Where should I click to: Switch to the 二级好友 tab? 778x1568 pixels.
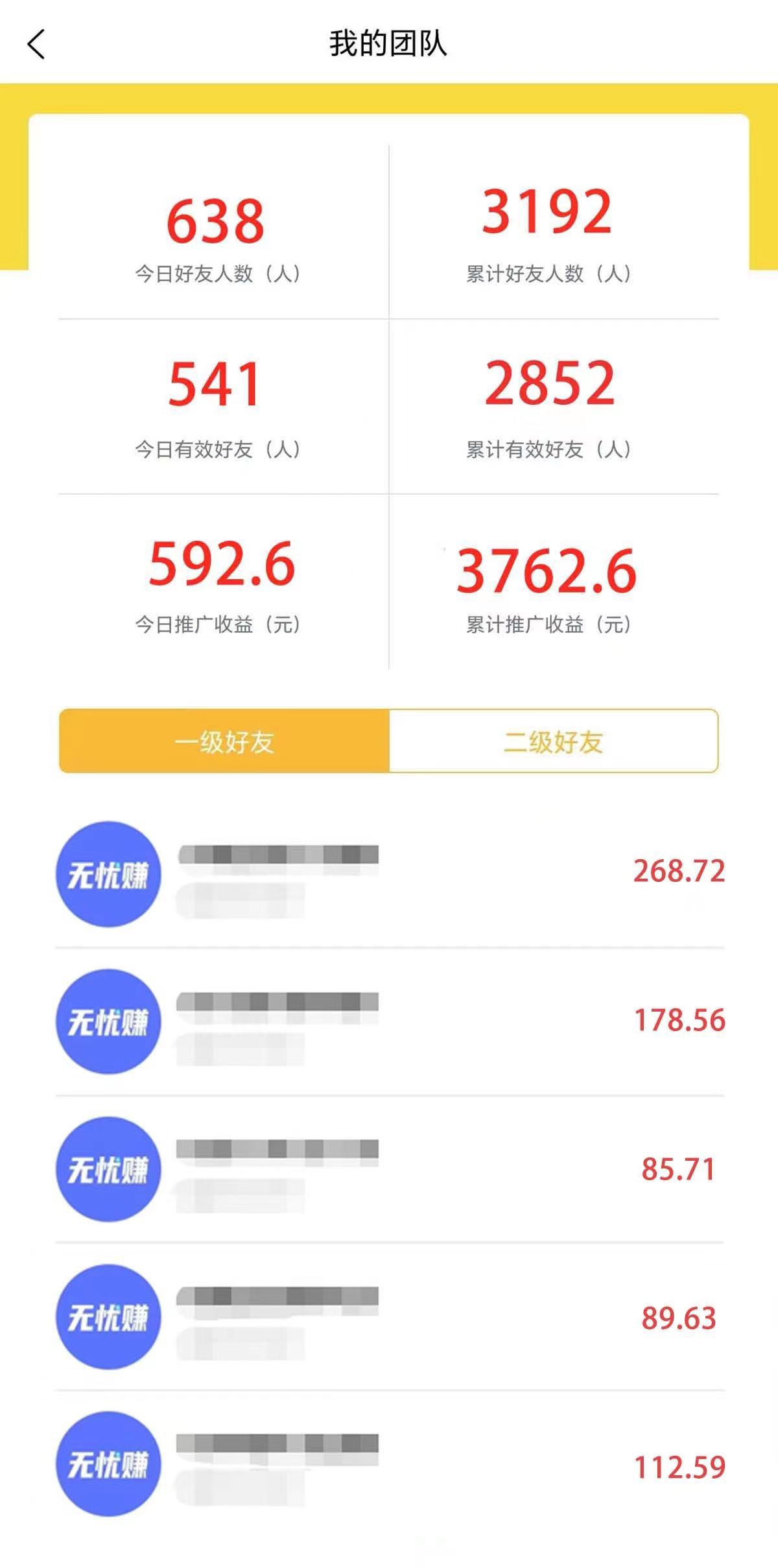pos(553,741)
